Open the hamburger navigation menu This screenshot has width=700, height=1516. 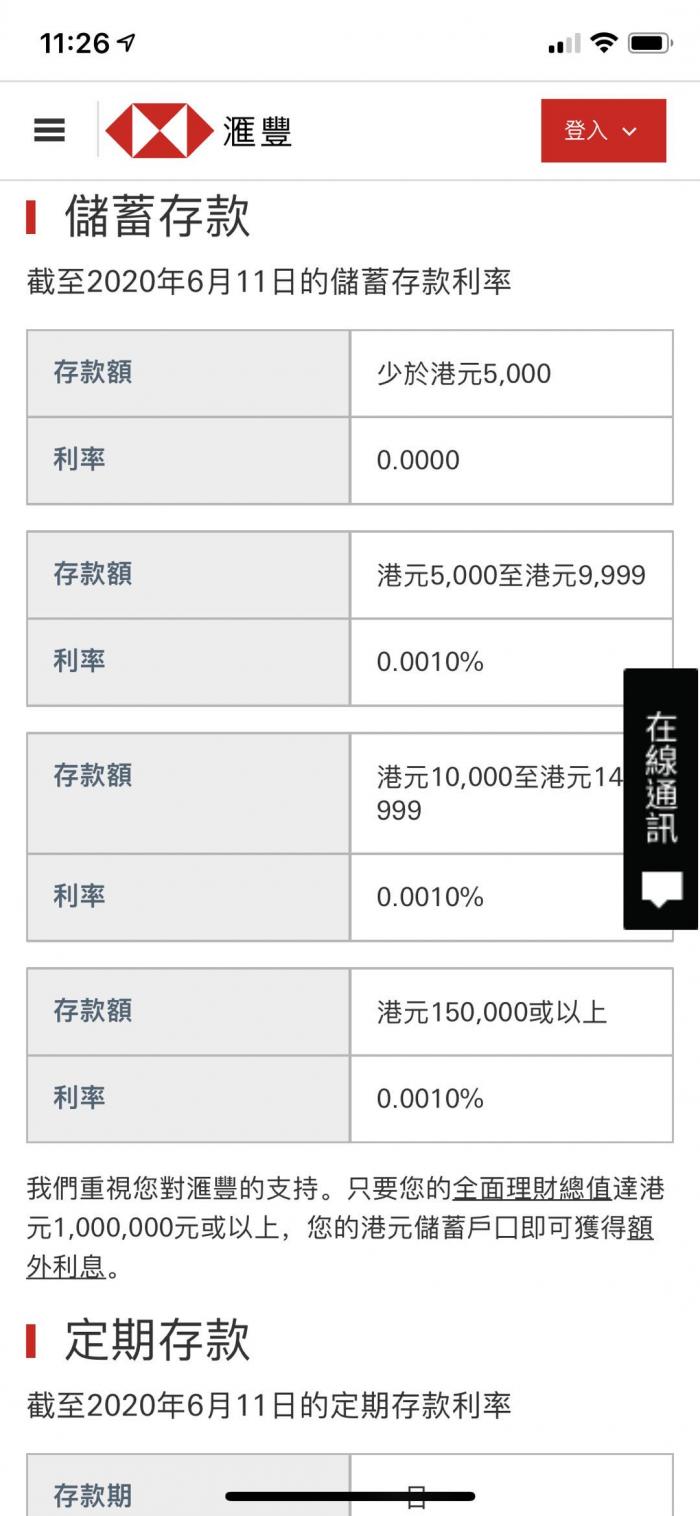pyautogui.click(x=49, y=130)
